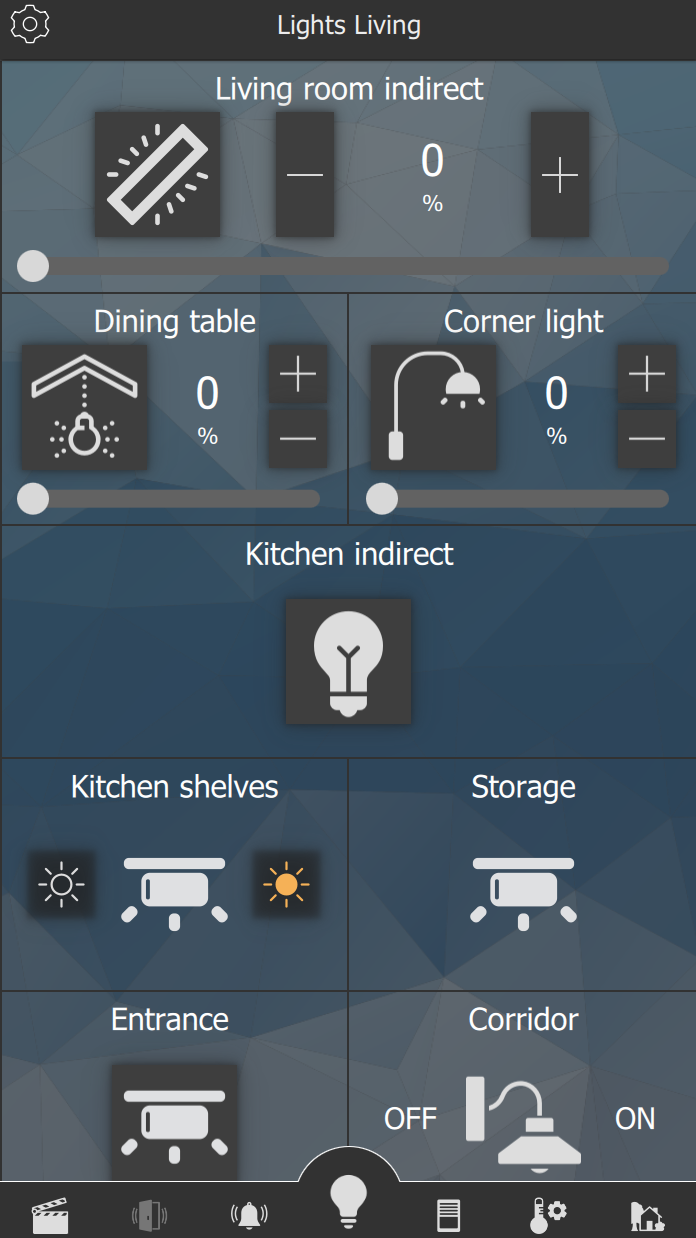Toggle the Corner light lamp button
Image resolution: width=696 pixels, height=1238 pixels.
tap(433, 407)
